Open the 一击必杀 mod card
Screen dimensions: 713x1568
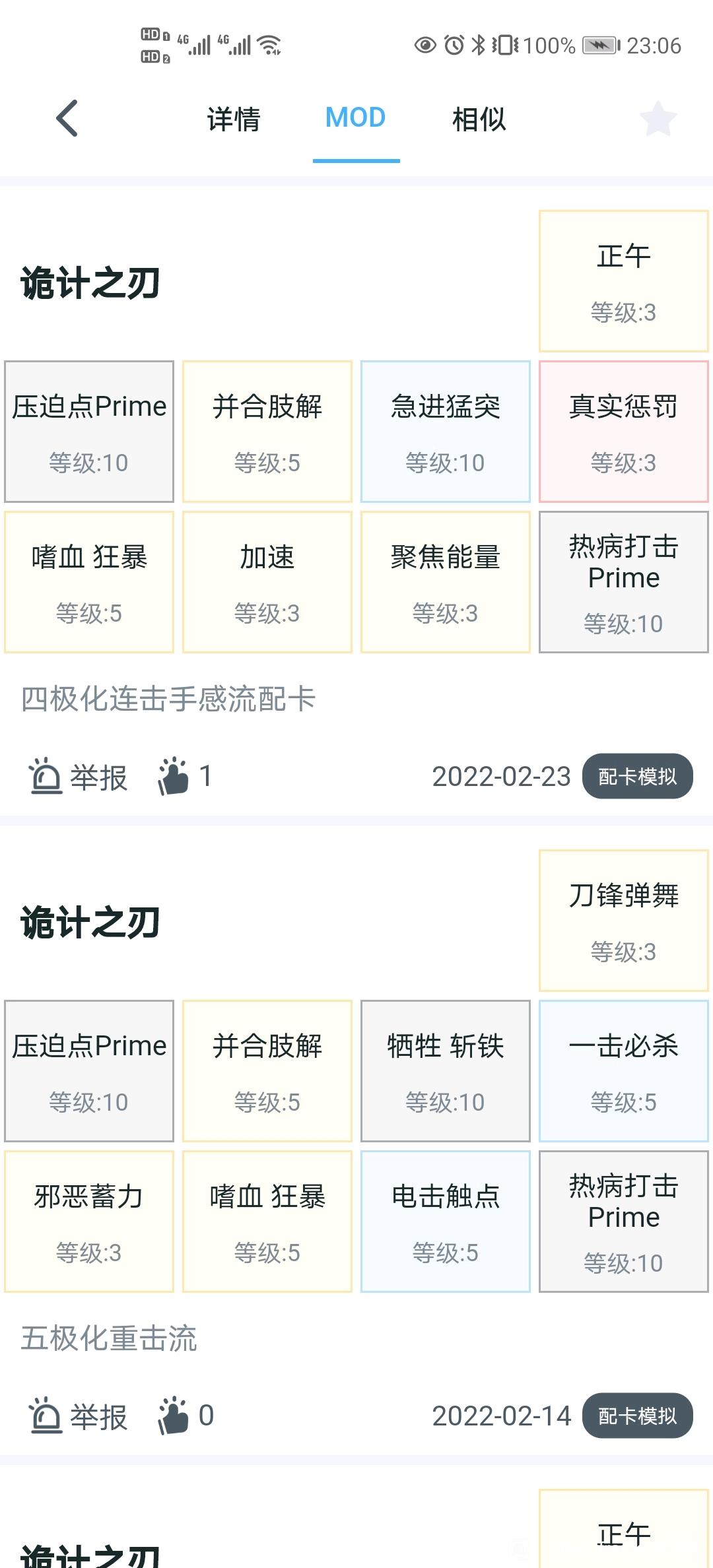(623, 1071)
